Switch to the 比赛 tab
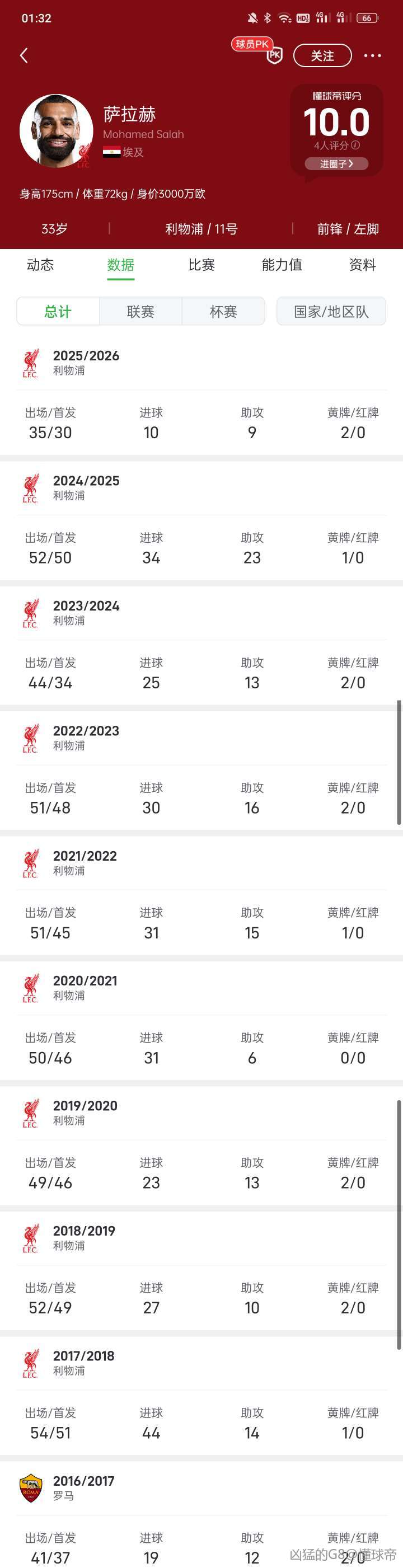Viewport: 403px width, 1568px height. pyautogui.click(x=201, y=265)
